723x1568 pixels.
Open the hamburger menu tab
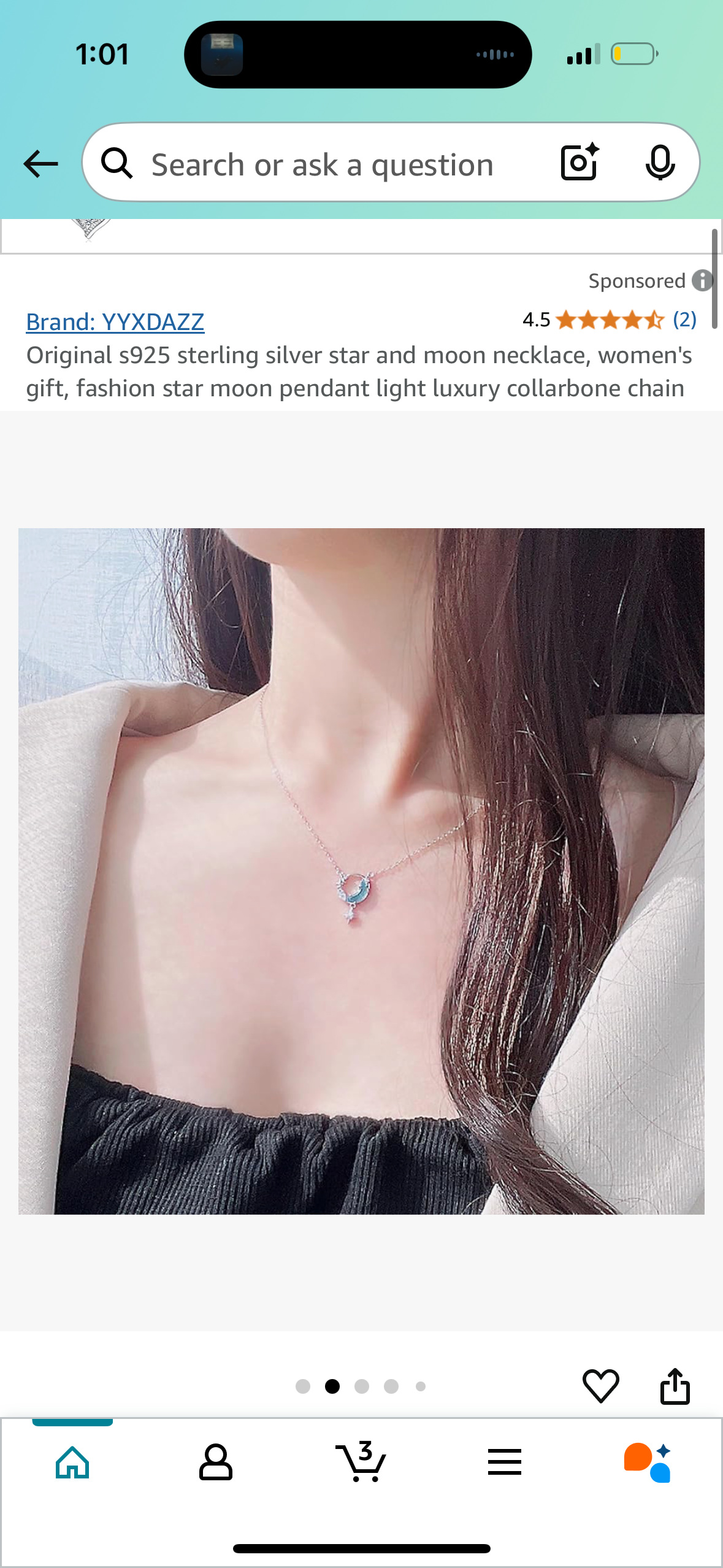point(505,1462)
